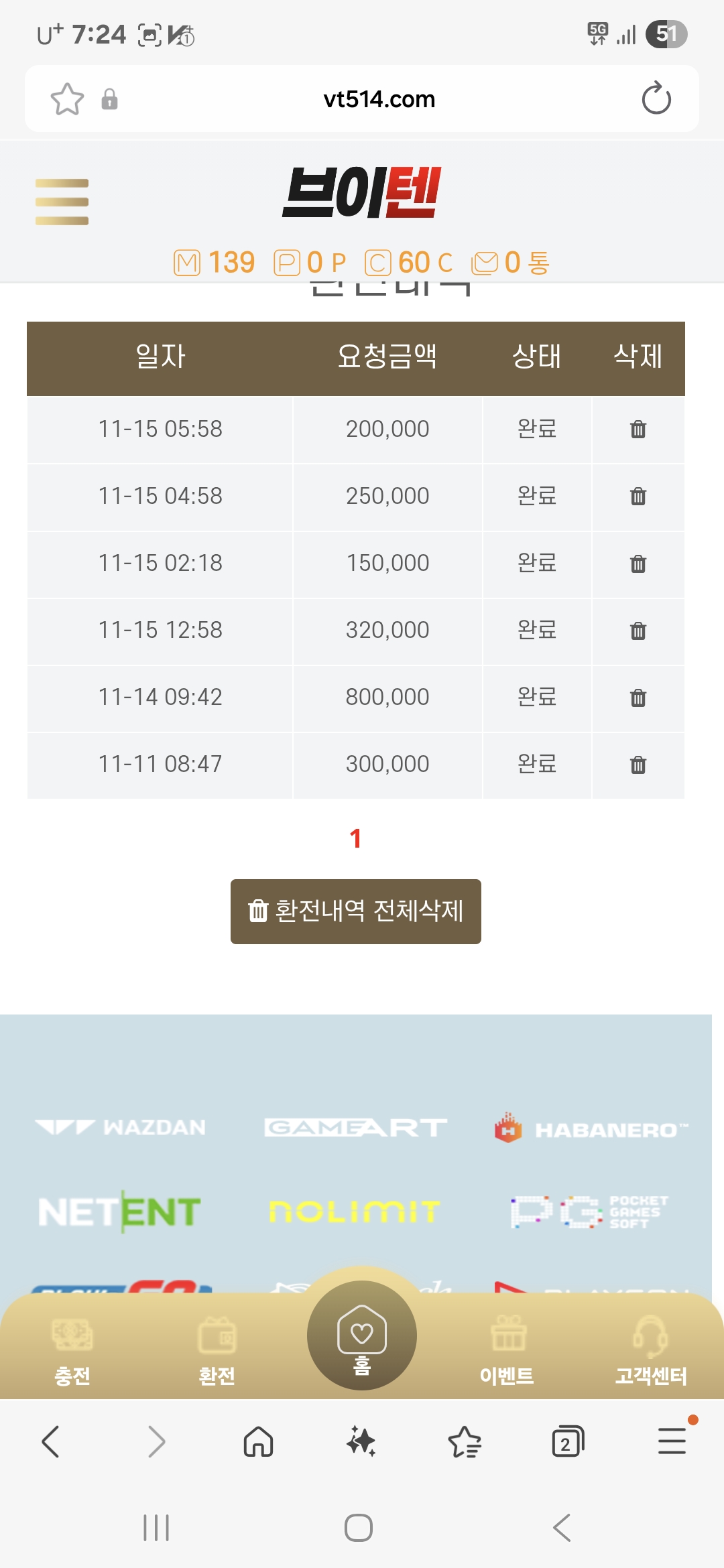Open the browser tabs switcher
The width and height of the screenshot is (724, 1568).
tap(567, 1442)
